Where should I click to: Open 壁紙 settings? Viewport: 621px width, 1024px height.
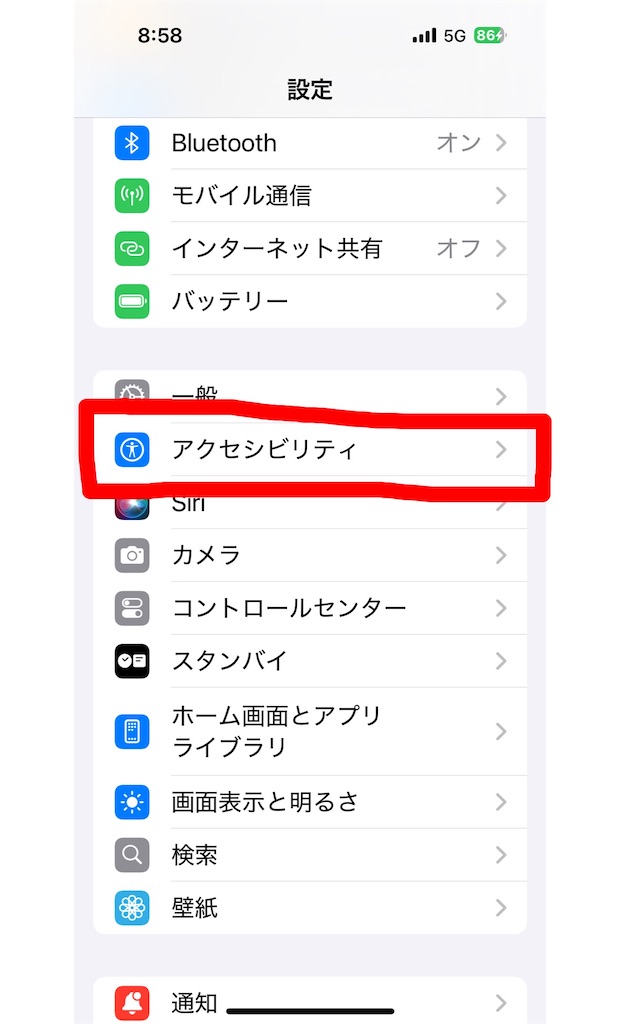point(310,908)
